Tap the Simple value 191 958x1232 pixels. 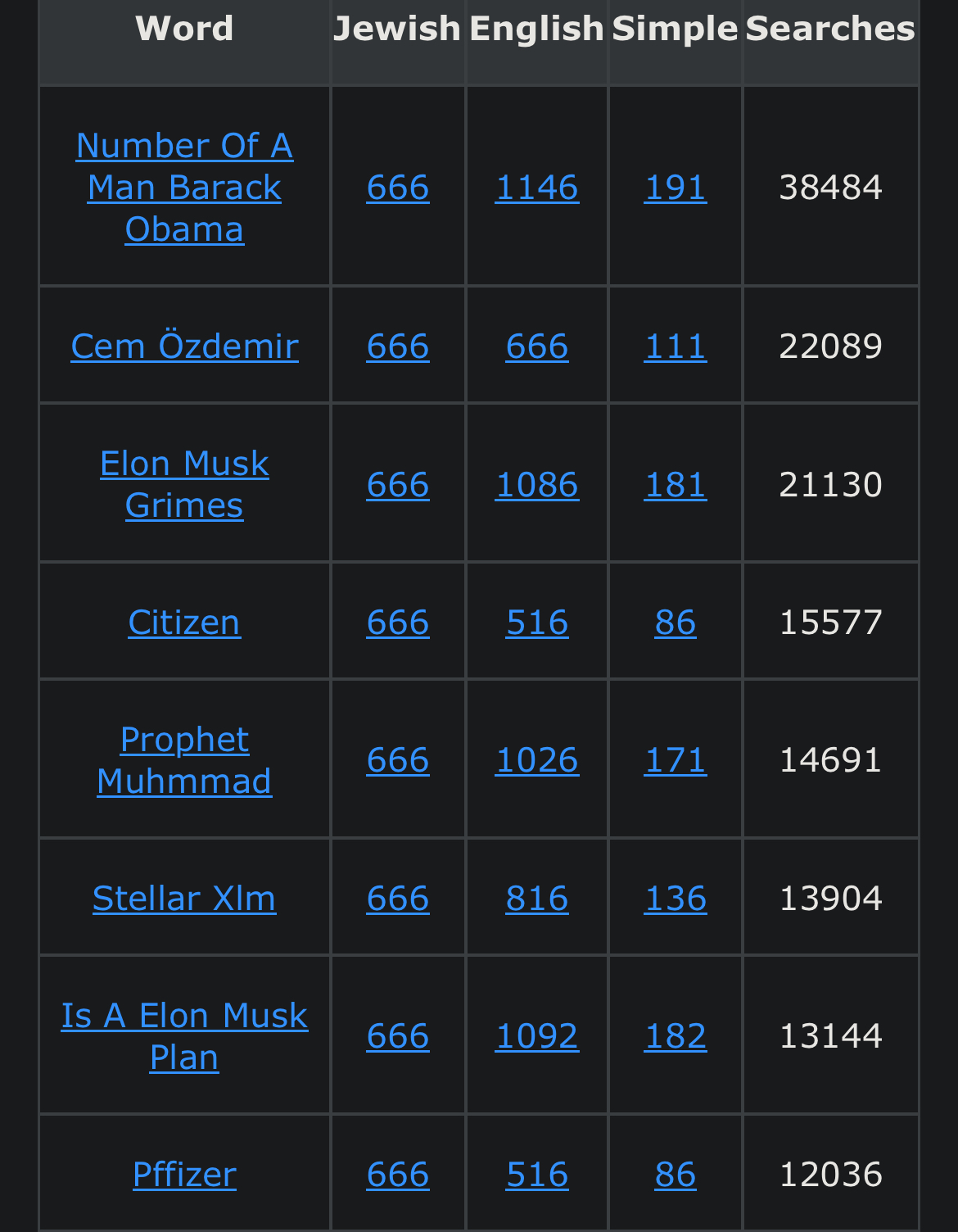[x=676, y=188]
